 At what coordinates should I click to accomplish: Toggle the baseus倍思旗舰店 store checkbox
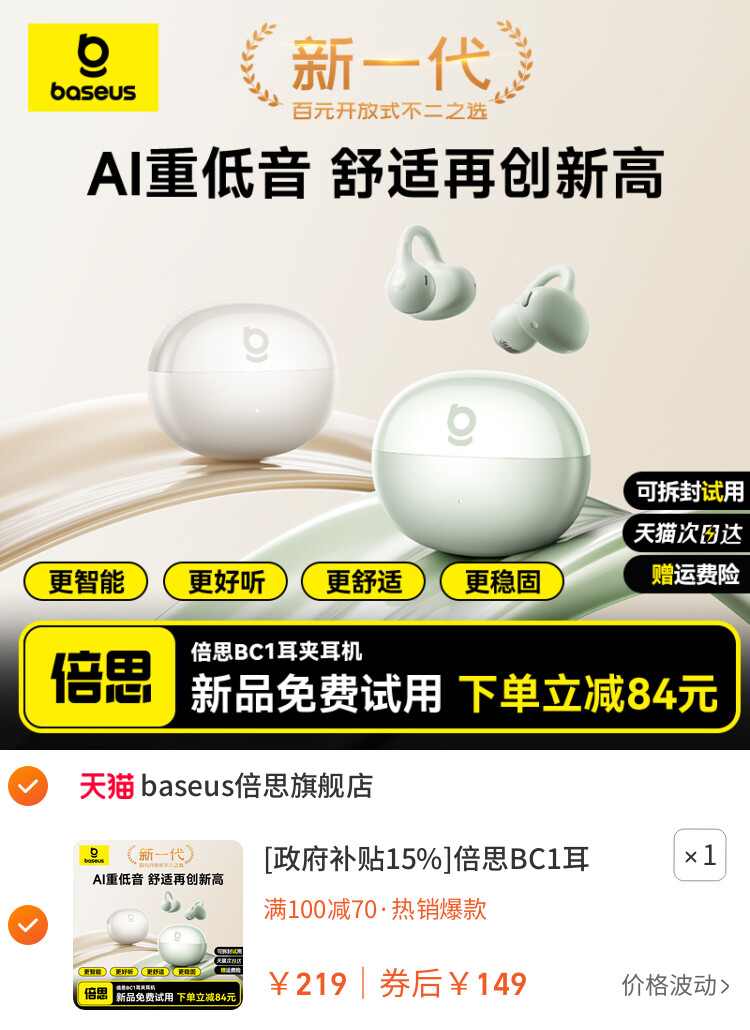coord(28,786)
